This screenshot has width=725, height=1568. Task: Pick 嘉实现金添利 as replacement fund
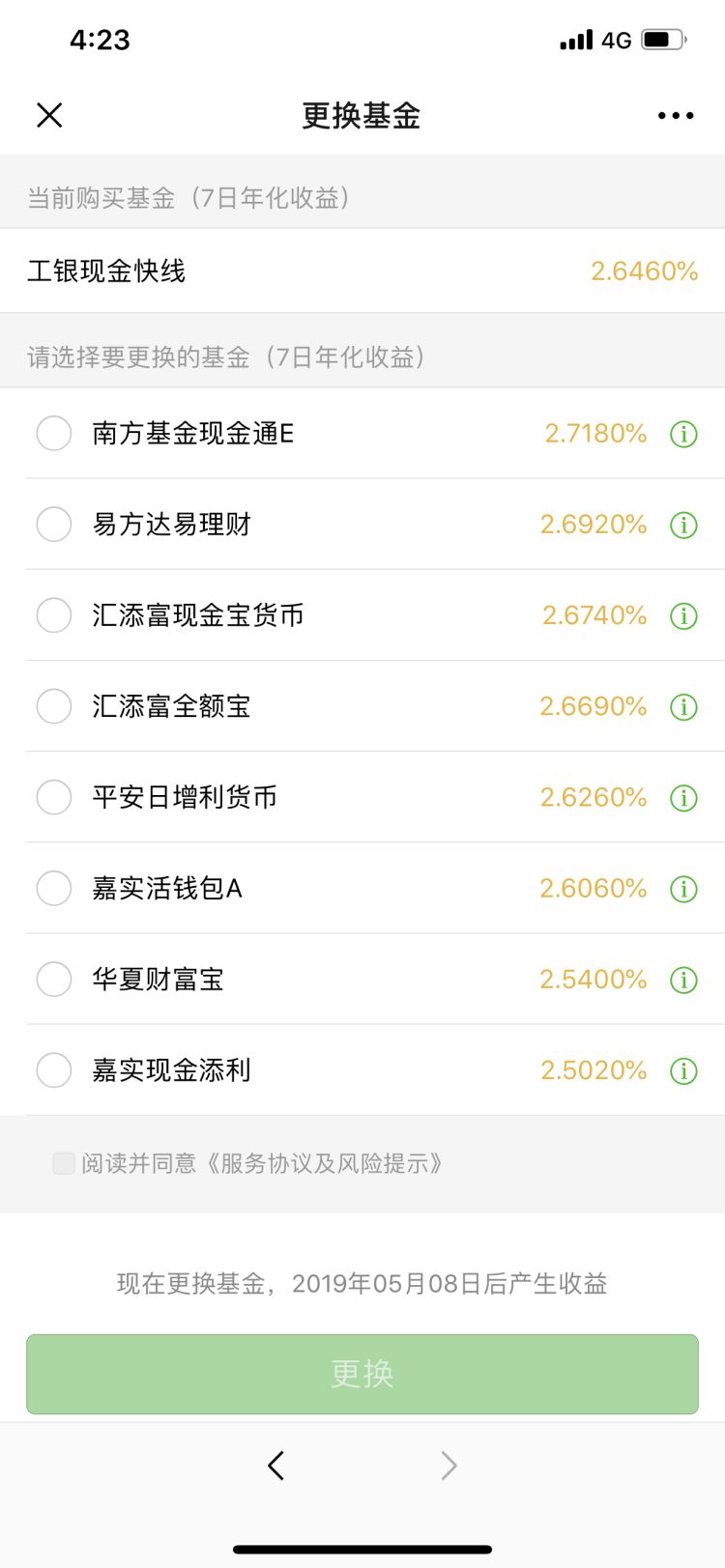click(54, 1069)
